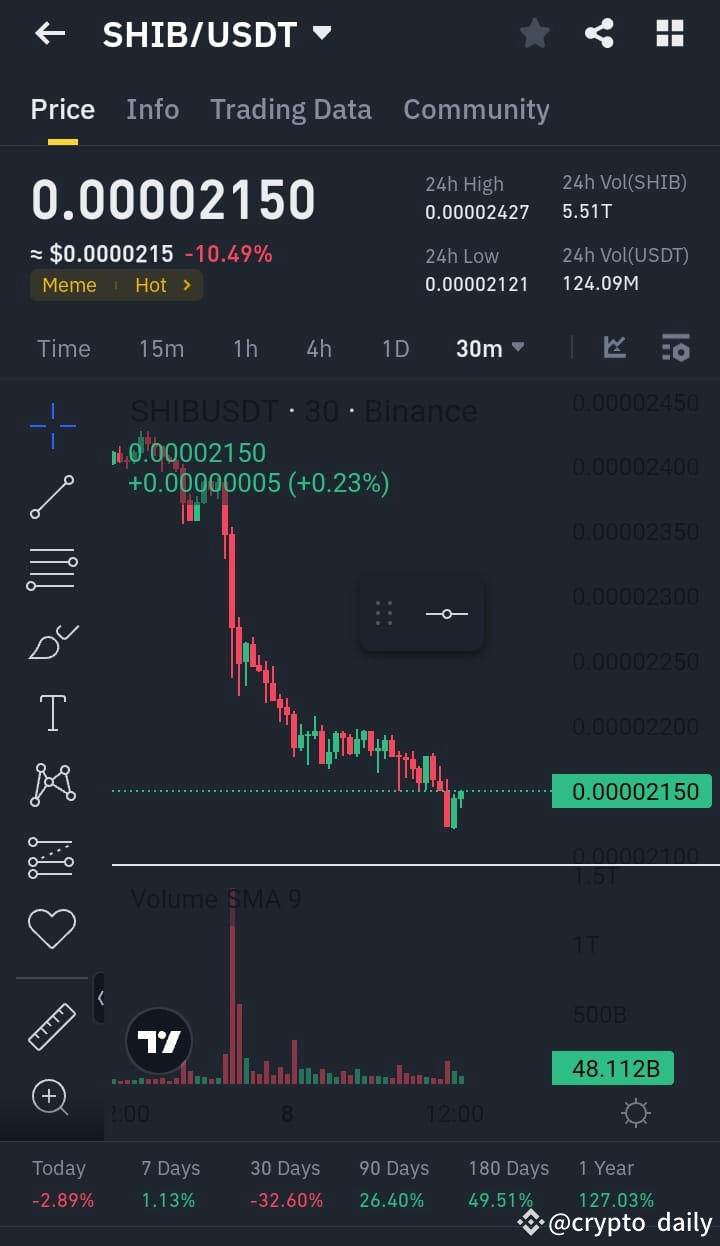The width and height of the screenshot is (720, 1246).
Task: Select the trend line drawing tool
Action: (x=51, y=497)
